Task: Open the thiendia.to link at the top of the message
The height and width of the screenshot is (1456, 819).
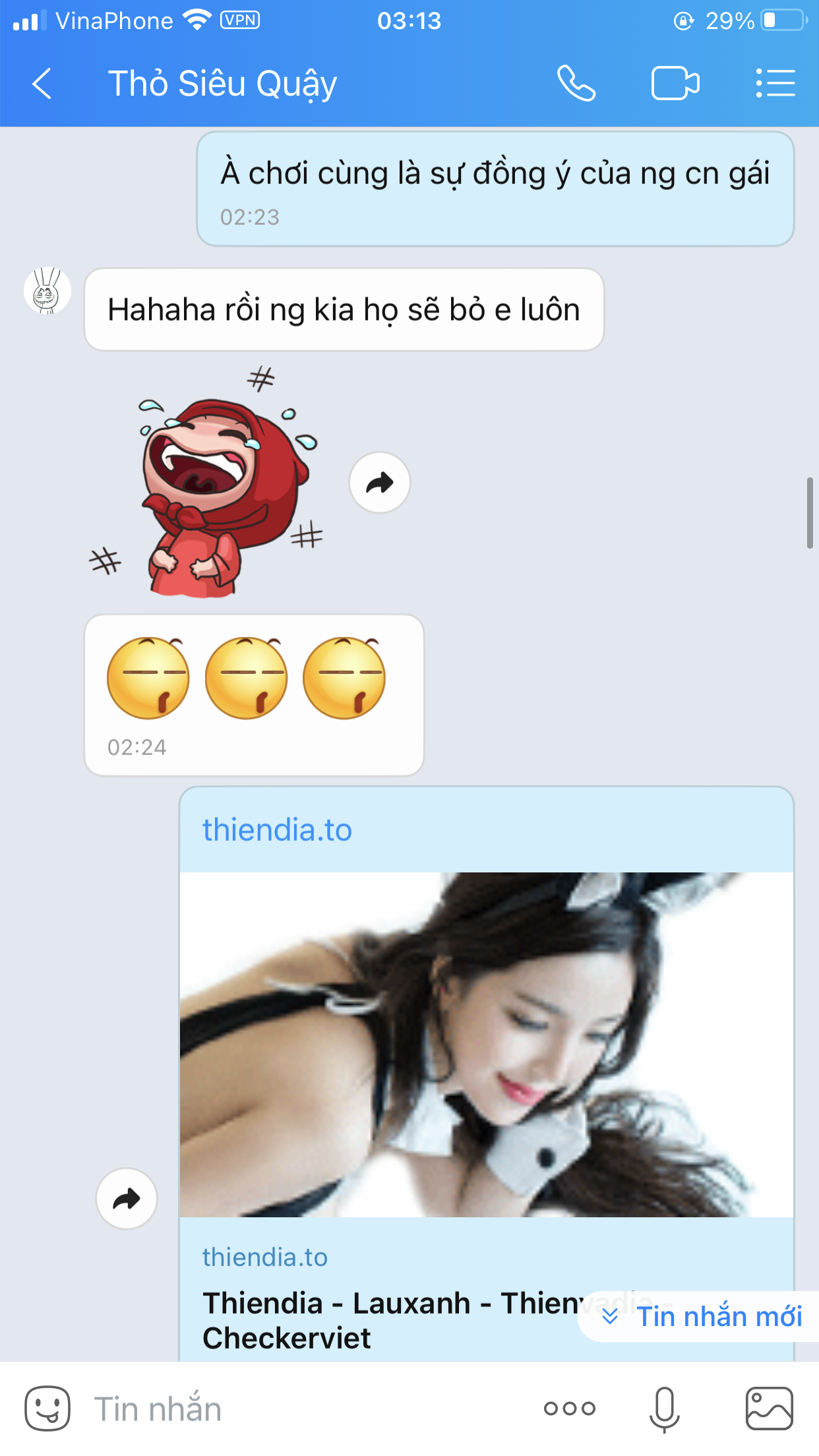Action: (x=277, y=830)
